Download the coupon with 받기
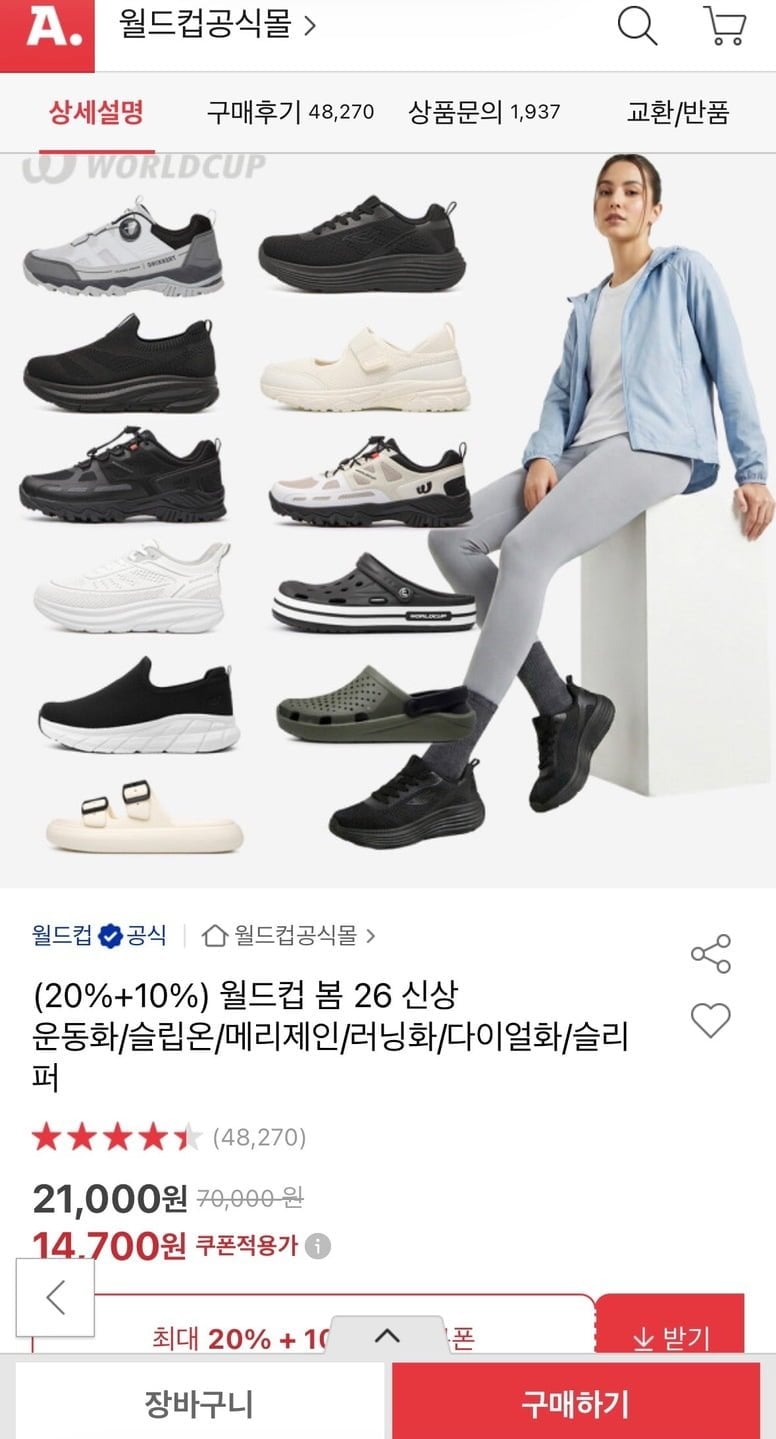The image size is (776, 1439). [x=670, y=1336]
